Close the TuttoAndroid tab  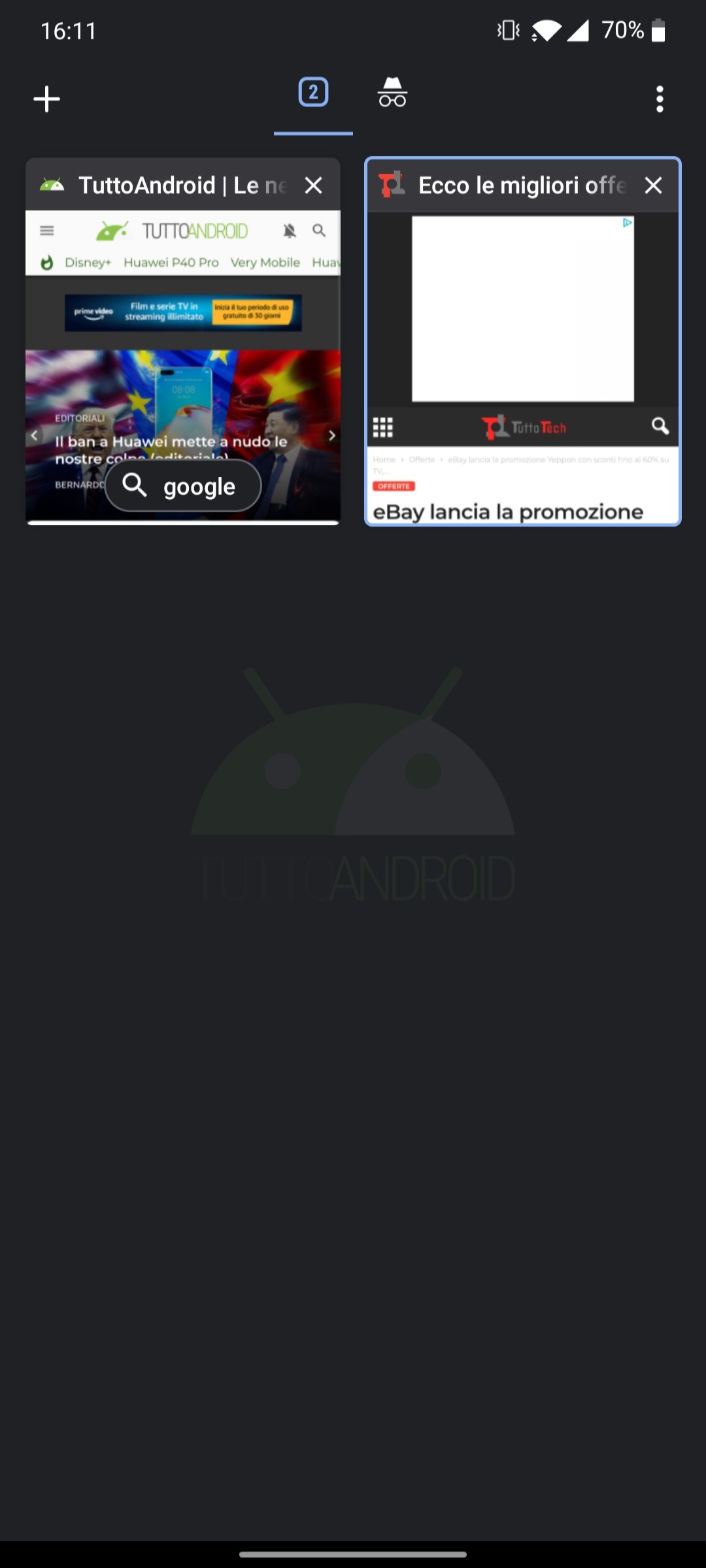314,186
